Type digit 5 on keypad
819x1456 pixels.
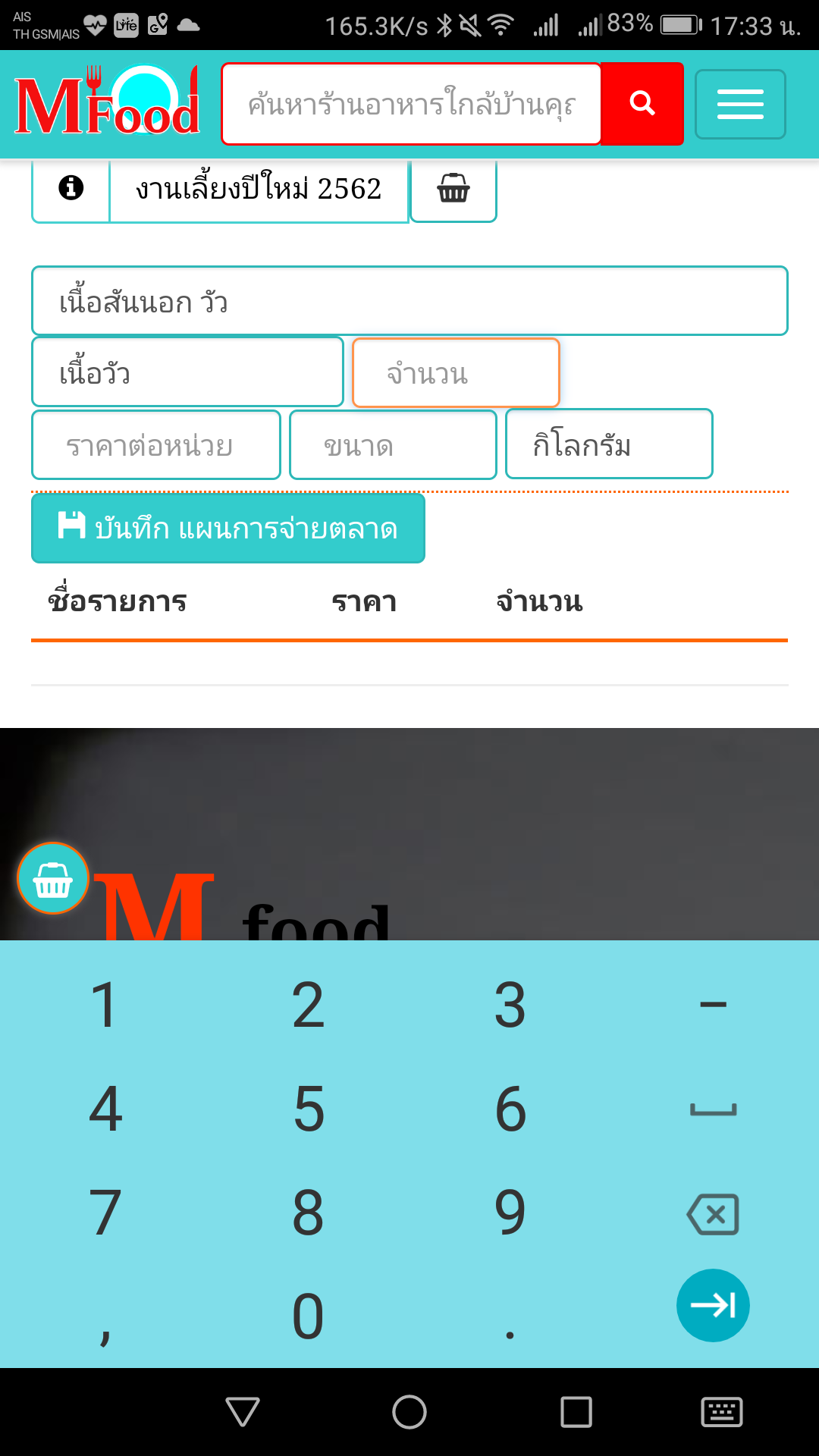[309, 1109]
